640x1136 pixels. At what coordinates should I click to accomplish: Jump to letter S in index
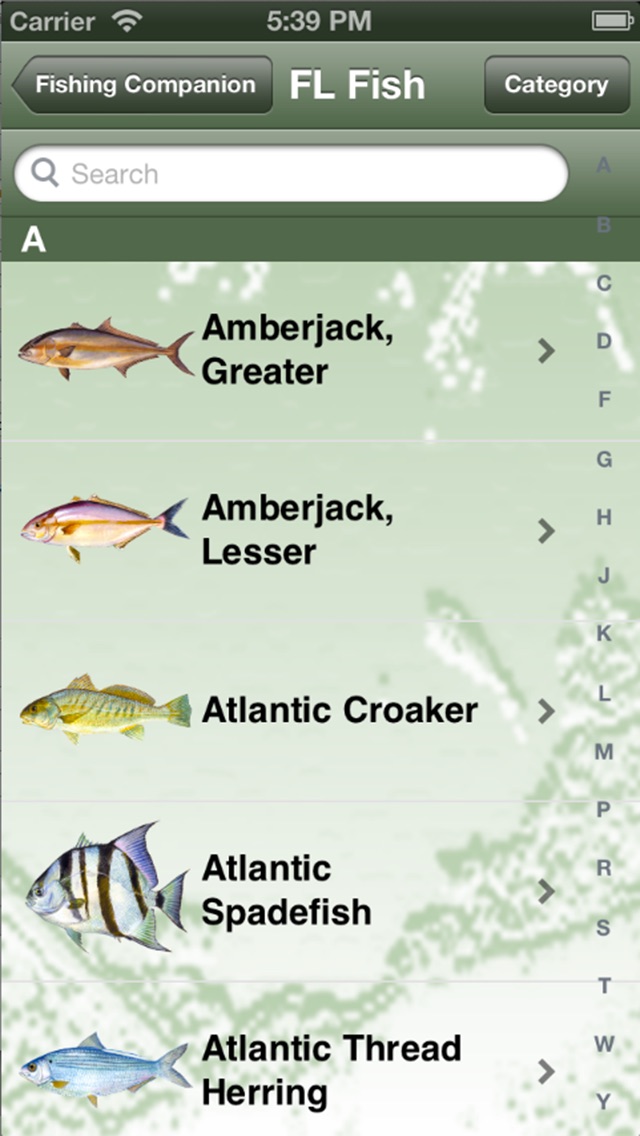click(x=603, y=928)
